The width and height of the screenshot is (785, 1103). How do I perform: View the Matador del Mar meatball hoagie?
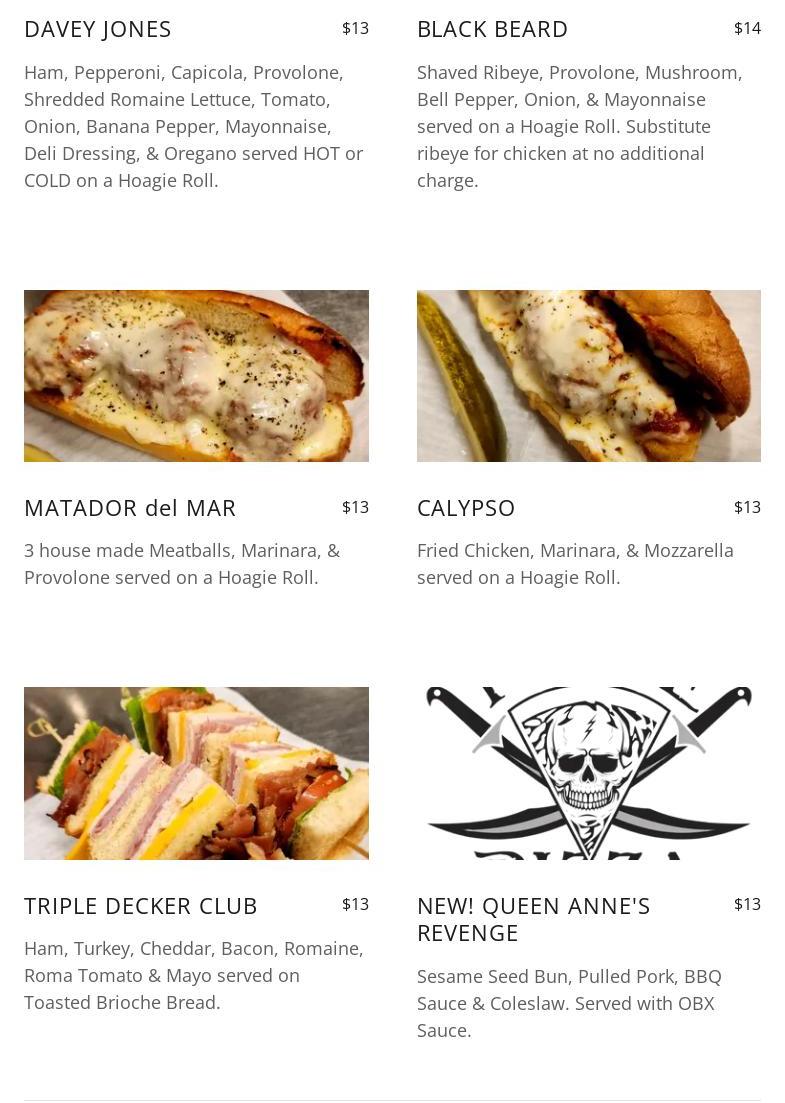(x=130, y=508)
